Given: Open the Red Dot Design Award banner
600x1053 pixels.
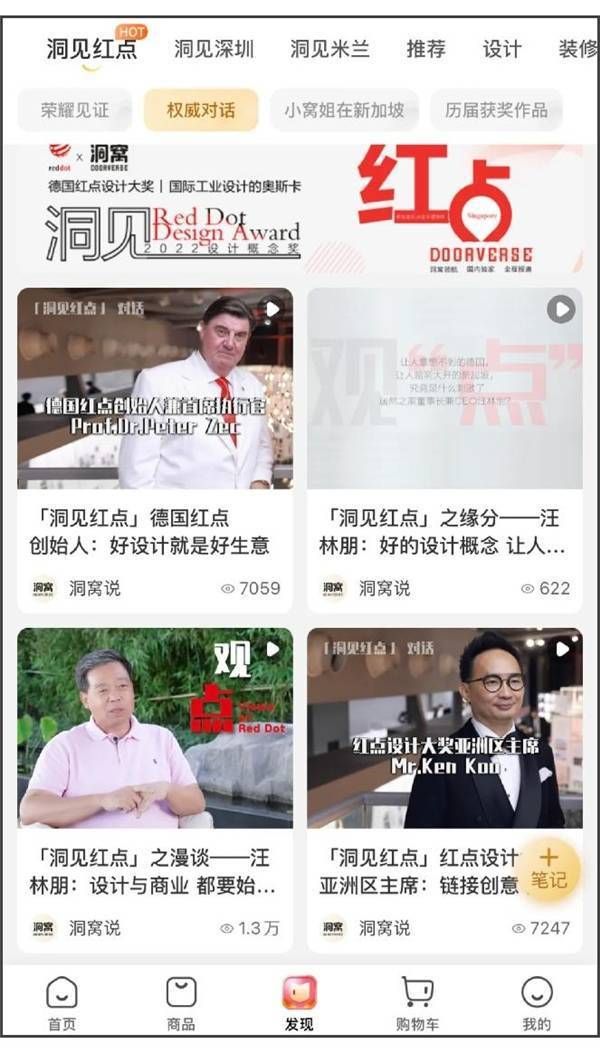Looking at the screenshot, I should (x=299, y=210).
